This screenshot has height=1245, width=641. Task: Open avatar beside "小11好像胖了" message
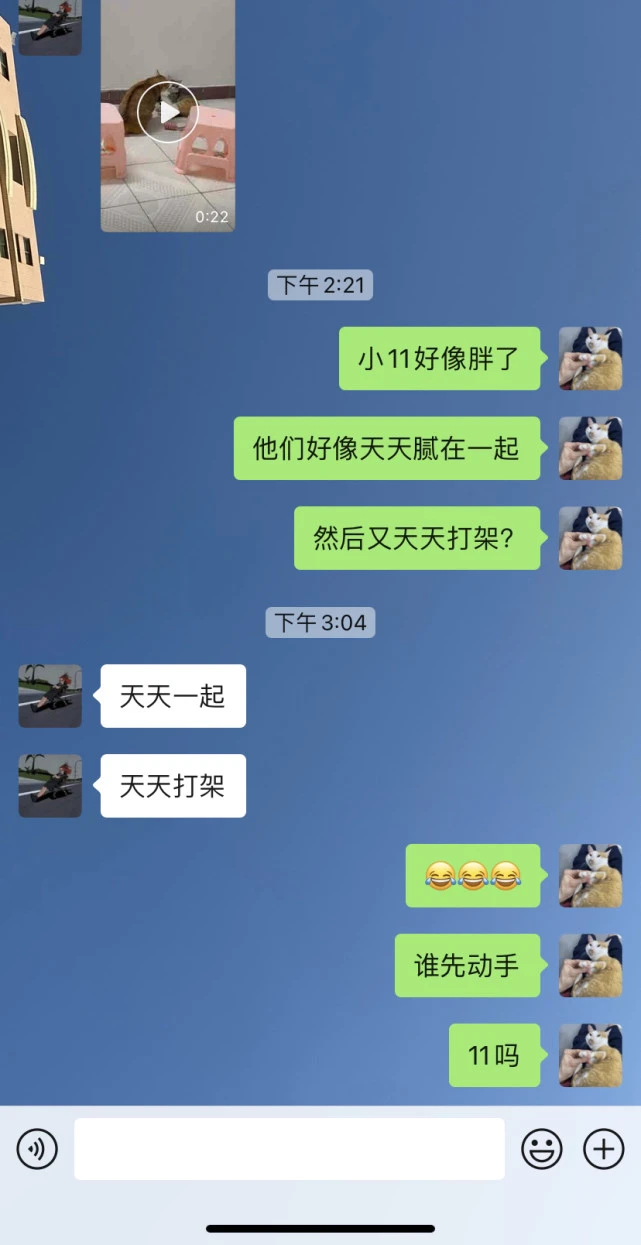(x=590, y=358)
